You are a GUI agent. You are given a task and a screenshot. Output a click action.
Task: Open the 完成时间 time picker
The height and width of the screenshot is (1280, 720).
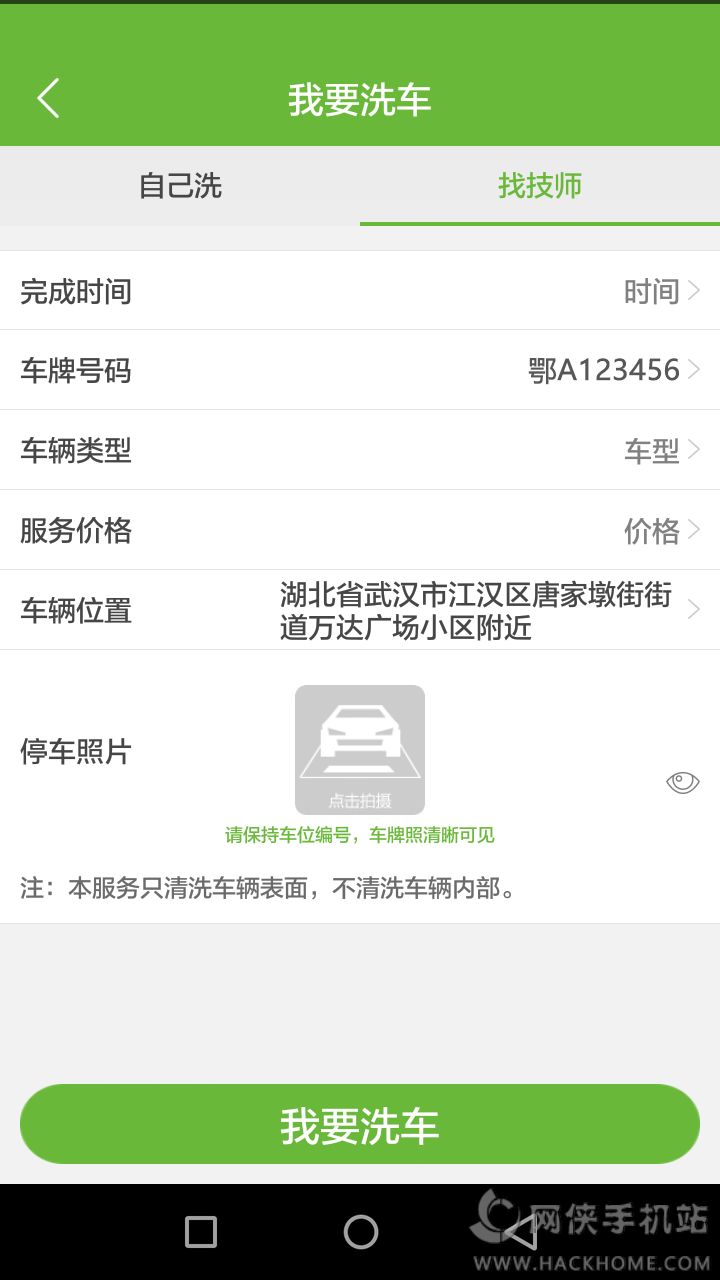360,291
